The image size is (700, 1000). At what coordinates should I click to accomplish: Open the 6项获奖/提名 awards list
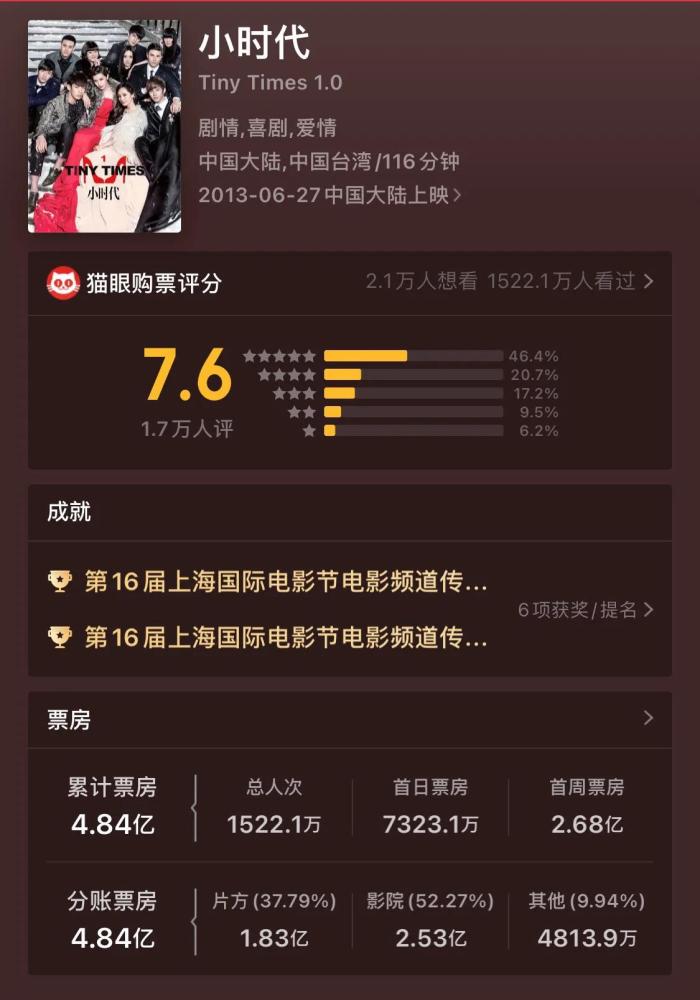tap(586, 609)
